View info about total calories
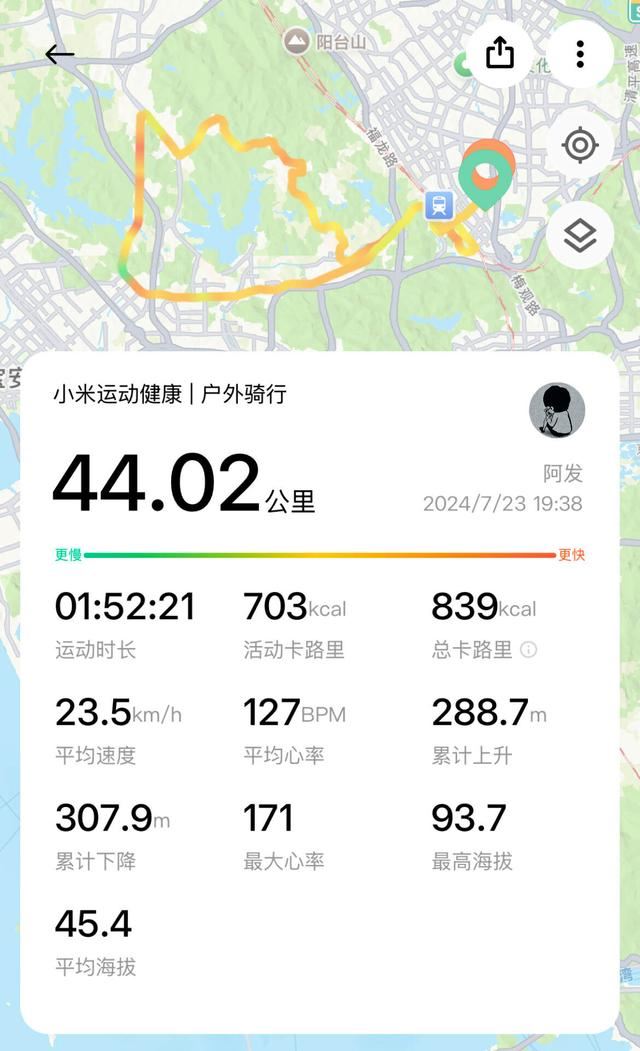Screen dimensions: 640x1051 coord(529,650)
